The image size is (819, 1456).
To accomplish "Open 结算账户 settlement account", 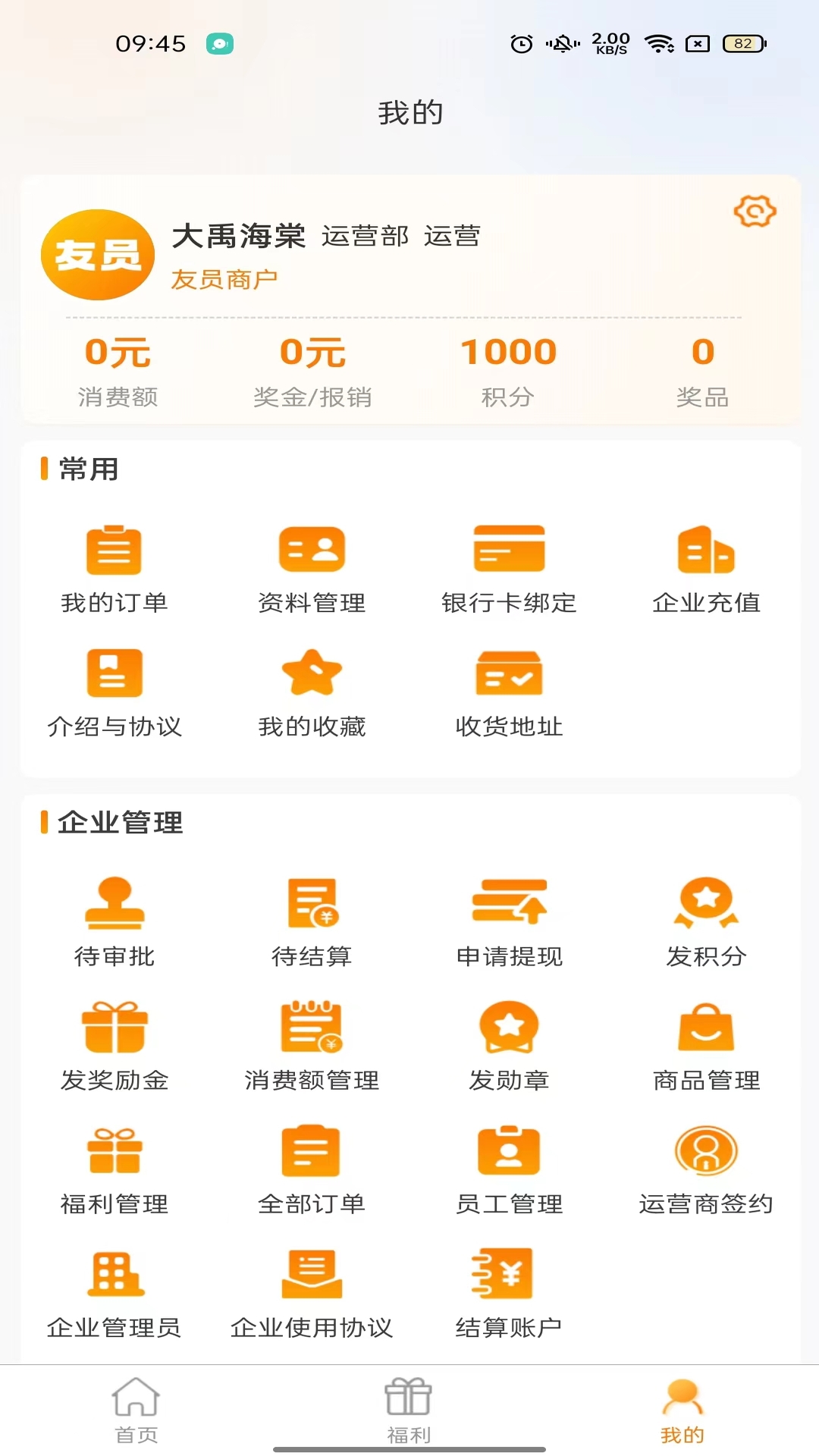I will tap(508, 1274).
